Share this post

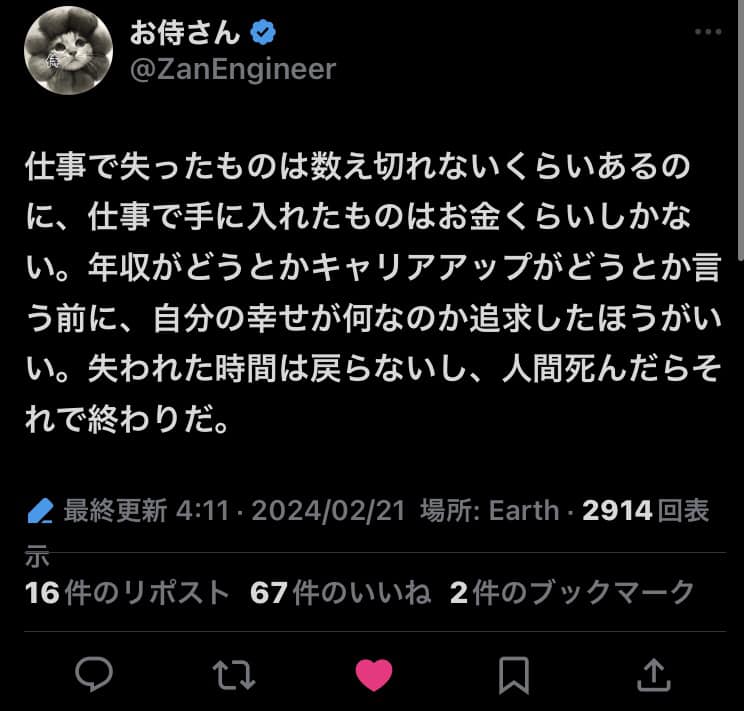tap(653, 675)
